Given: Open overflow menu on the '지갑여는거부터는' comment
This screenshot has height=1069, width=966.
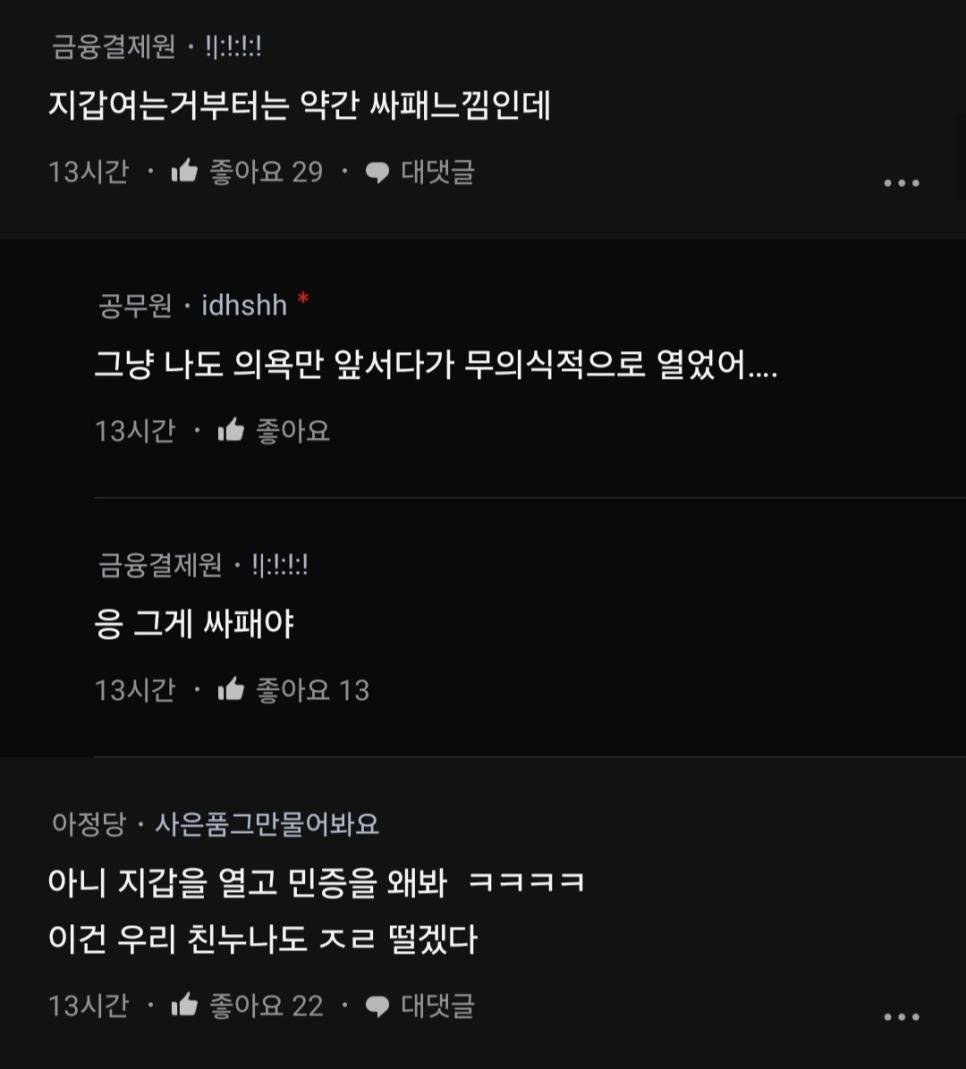Looking at the screenshot, I should [x=901, y=183].
